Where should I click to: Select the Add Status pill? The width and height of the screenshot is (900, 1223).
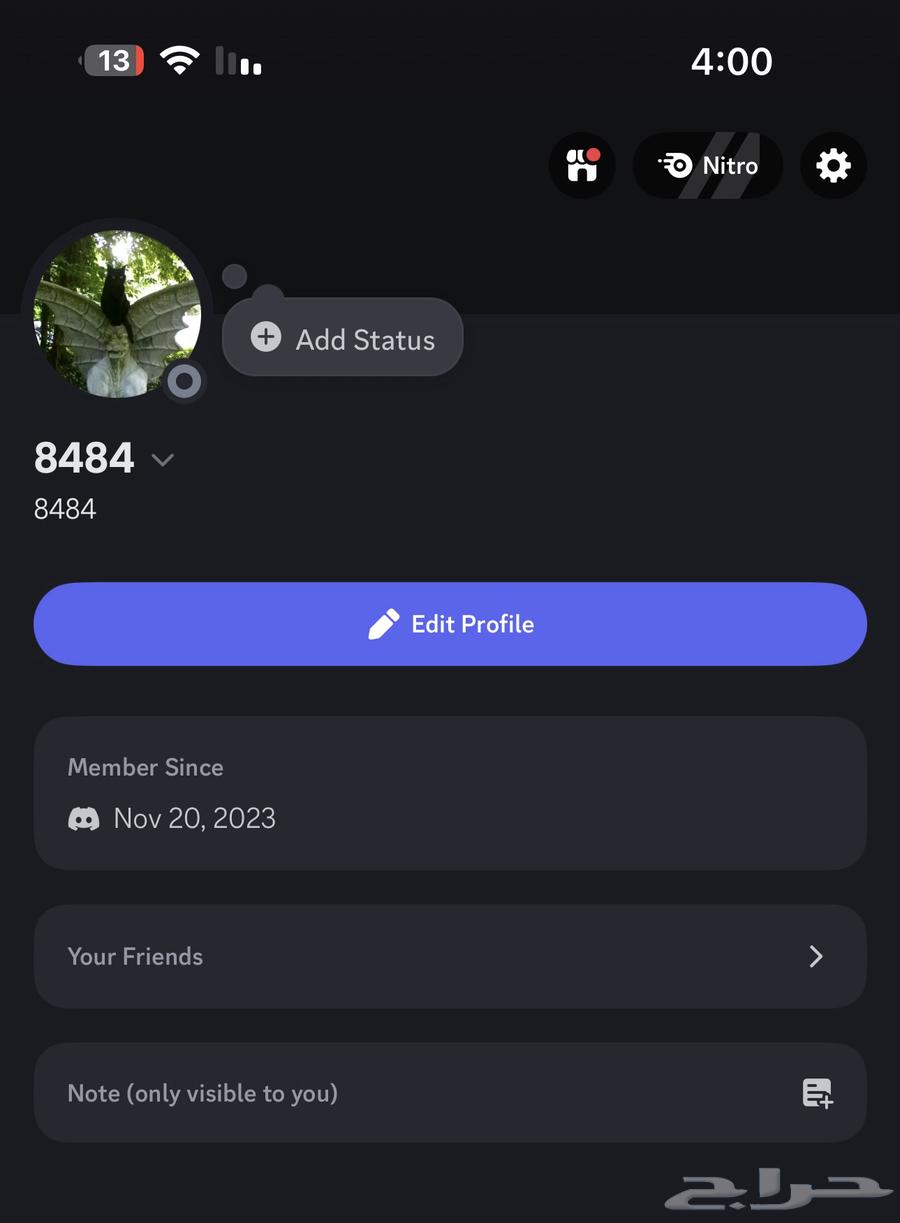(x=342, y=338)
